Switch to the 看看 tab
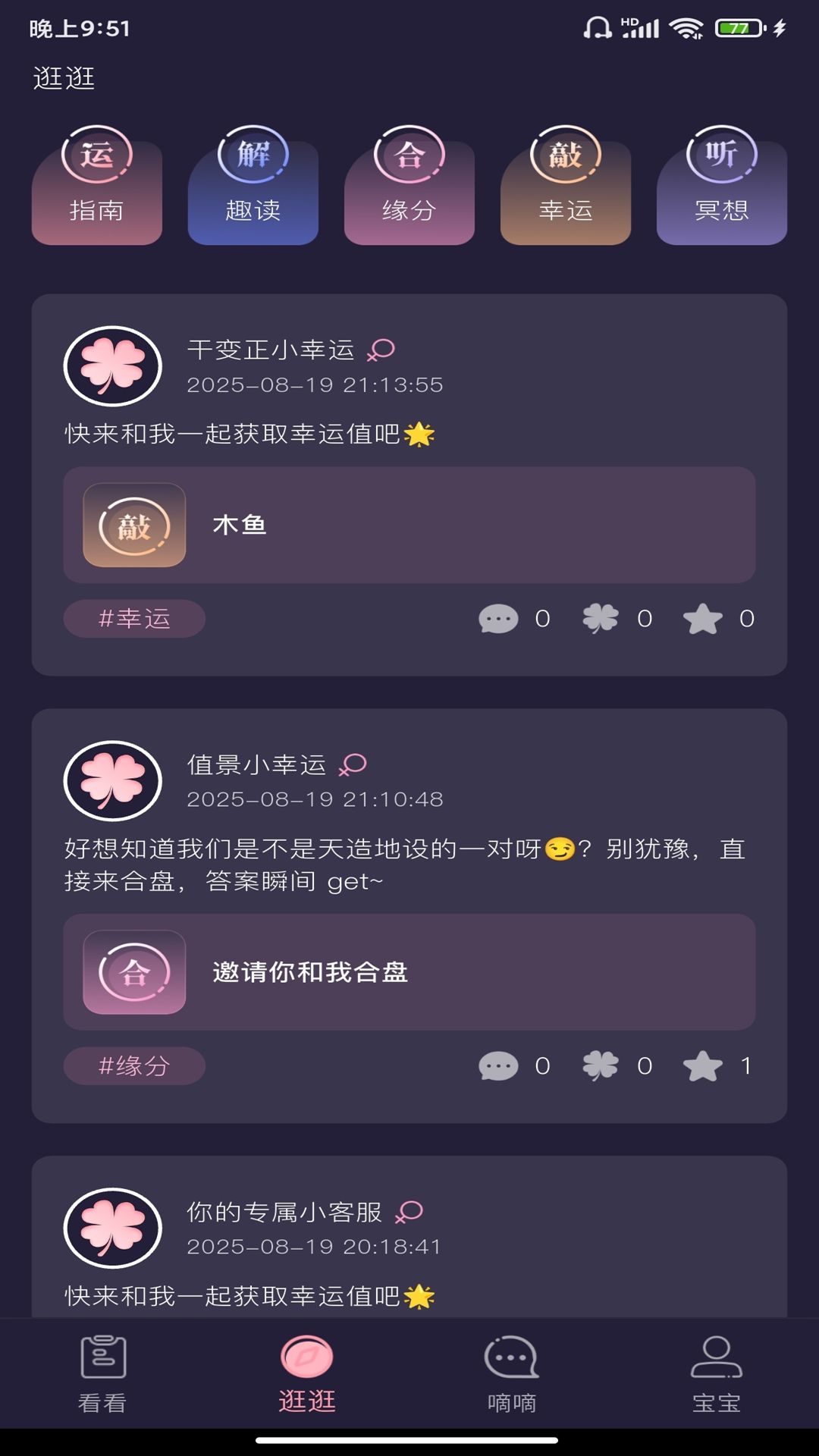 102,1374
